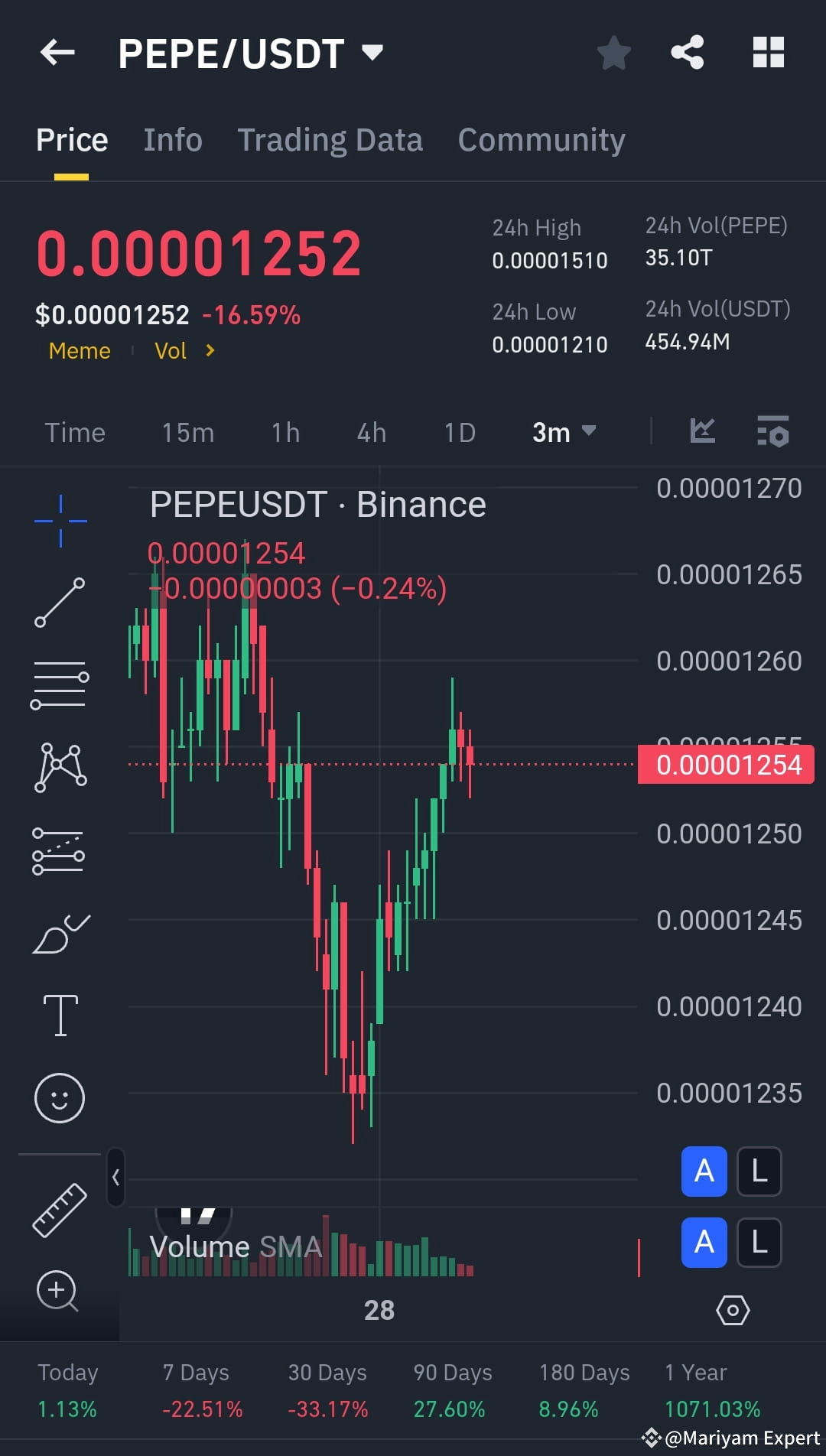Open the Community tab

(541, 140)
